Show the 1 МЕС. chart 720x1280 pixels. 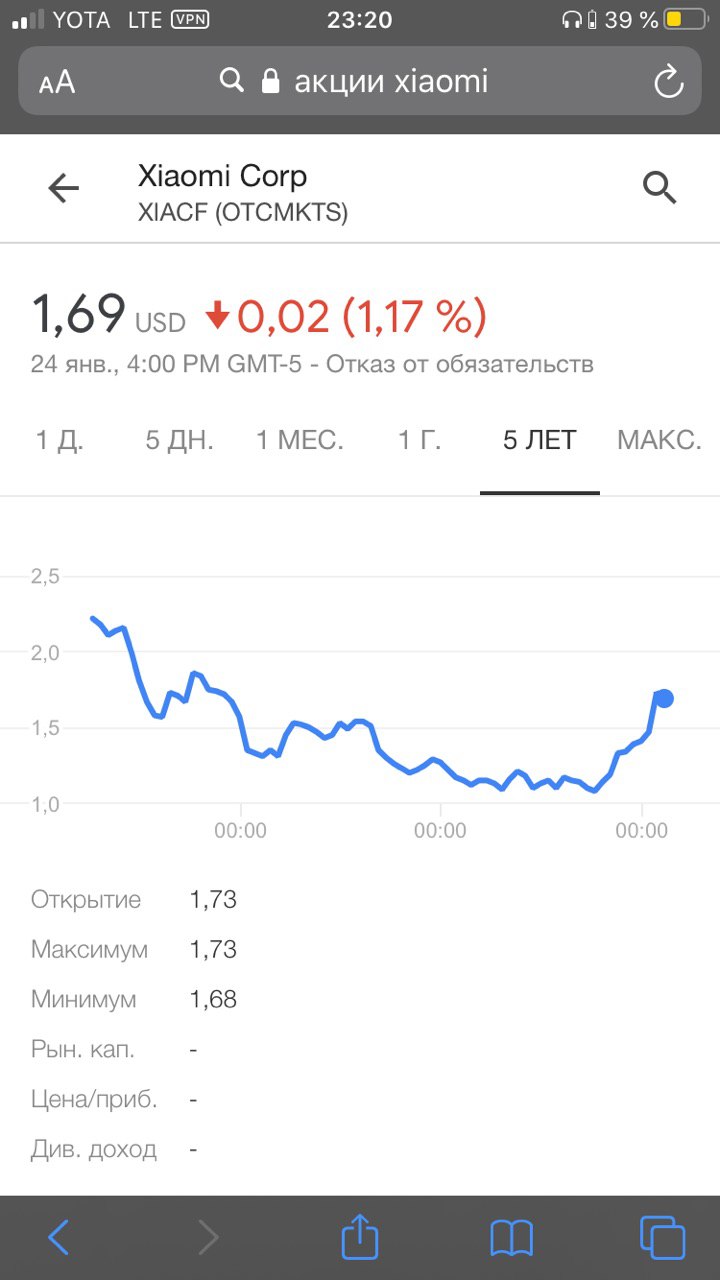pos(300,440)
